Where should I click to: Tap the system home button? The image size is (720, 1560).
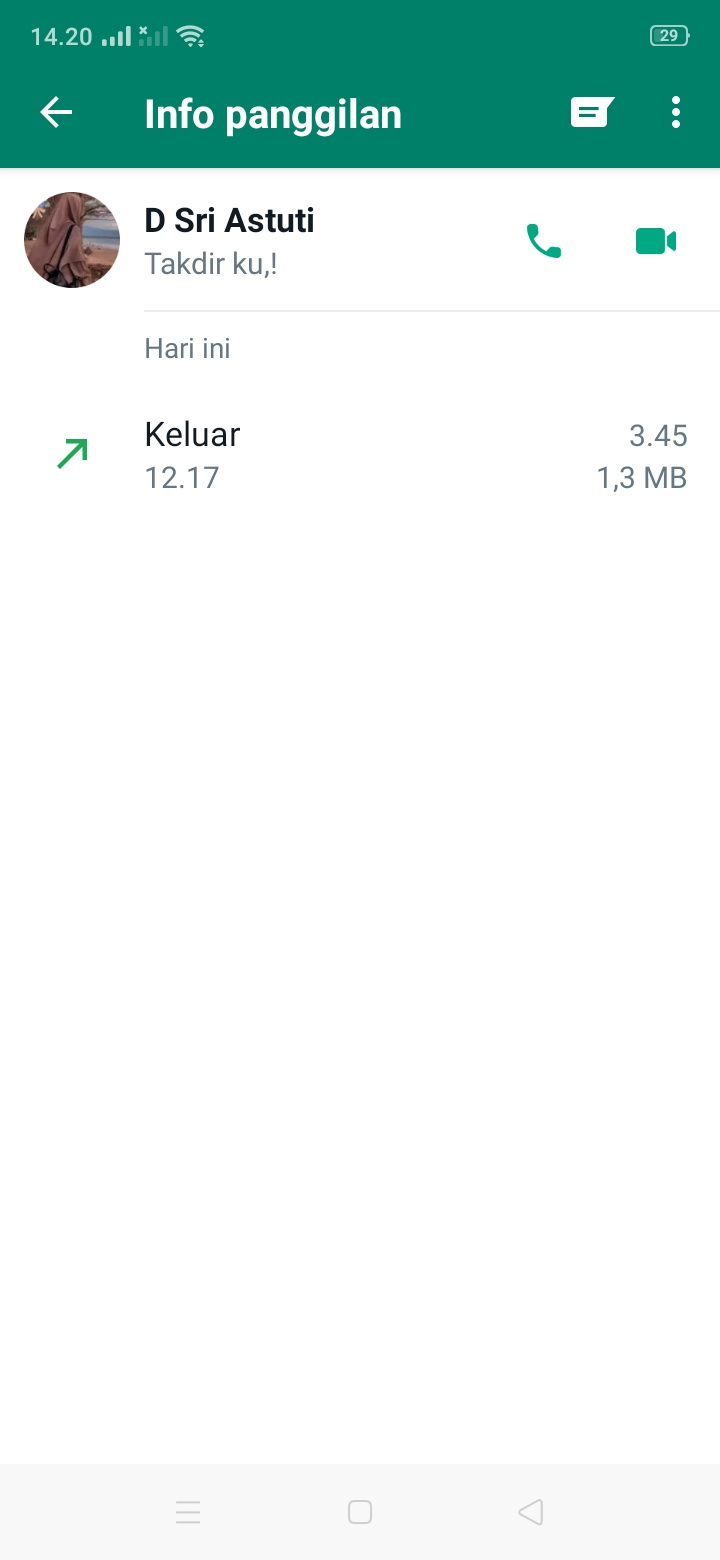(x=360, y=1512)
